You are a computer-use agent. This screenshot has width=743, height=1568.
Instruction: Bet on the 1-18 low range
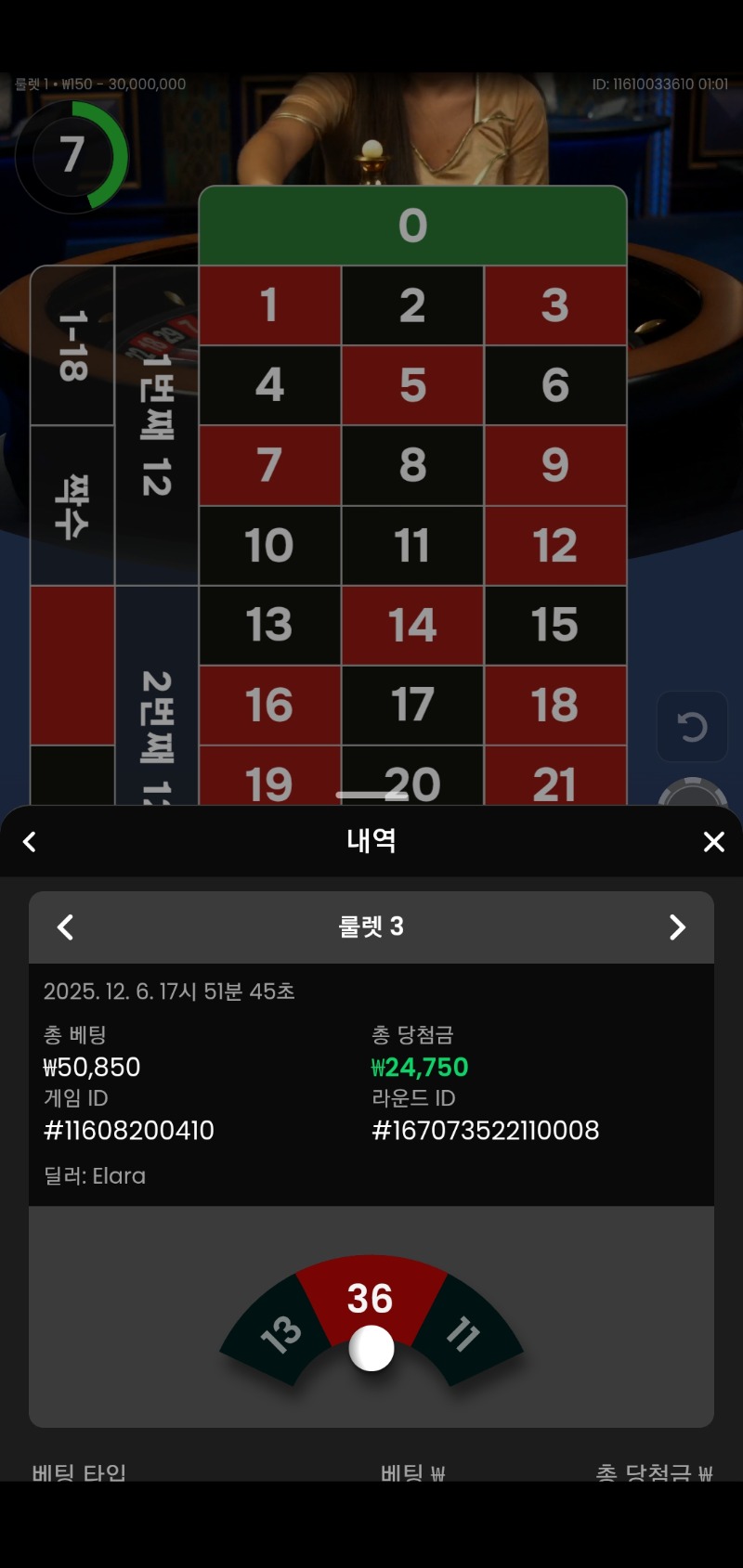click(72, 345)
